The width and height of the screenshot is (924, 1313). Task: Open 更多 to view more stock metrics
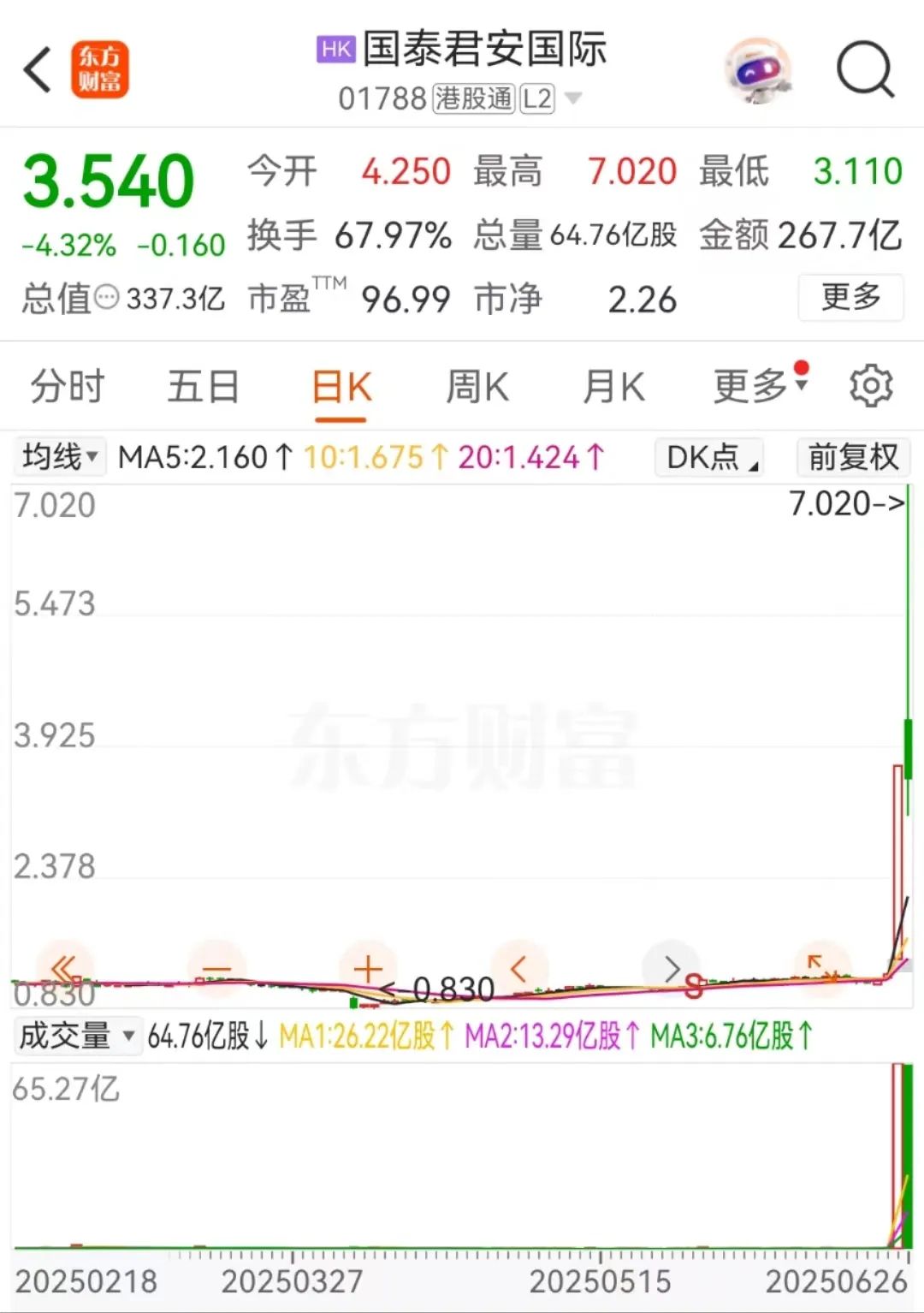coord(850,299)
